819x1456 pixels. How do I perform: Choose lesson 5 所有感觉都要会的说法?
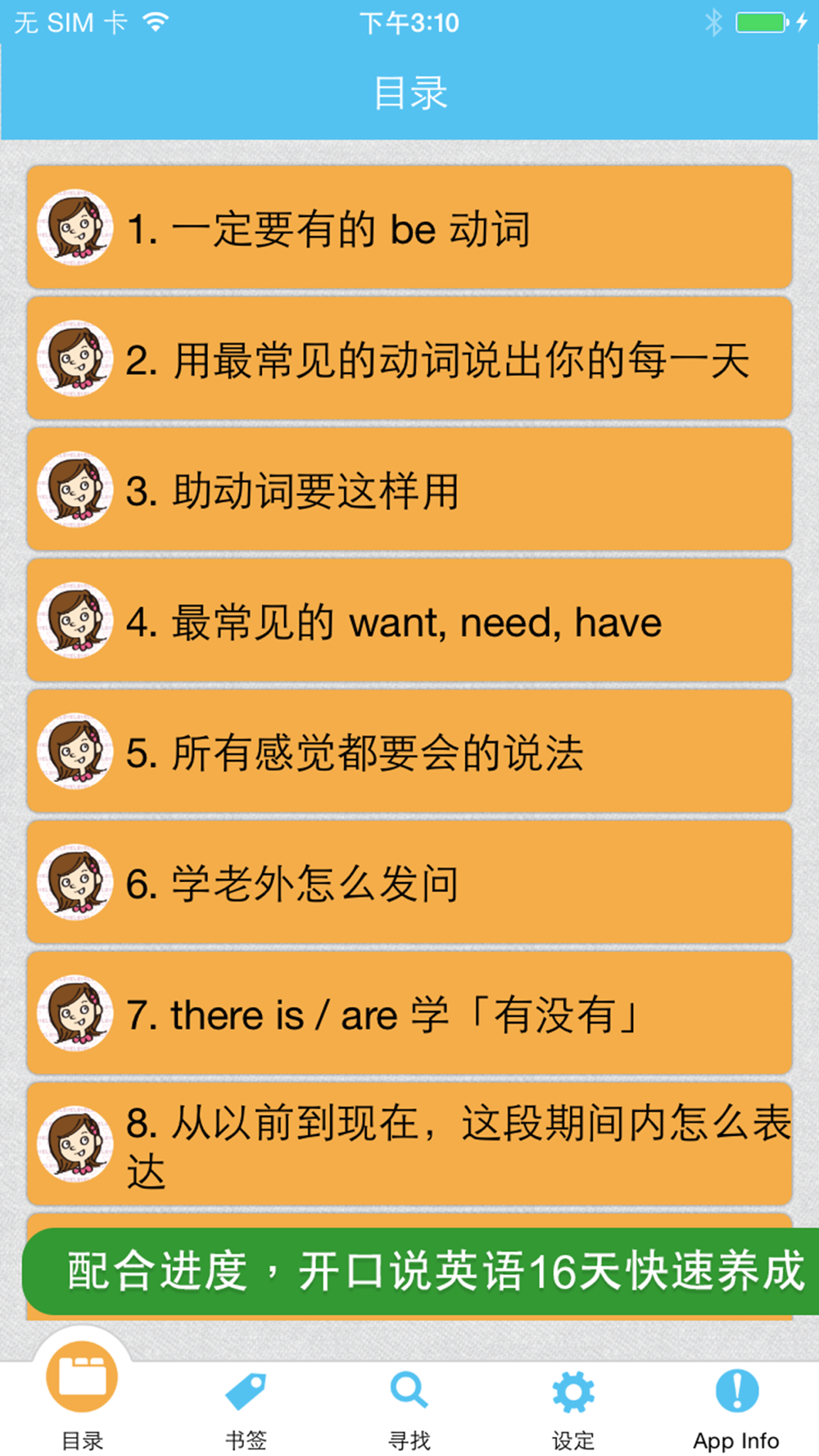tap(409, 751)
